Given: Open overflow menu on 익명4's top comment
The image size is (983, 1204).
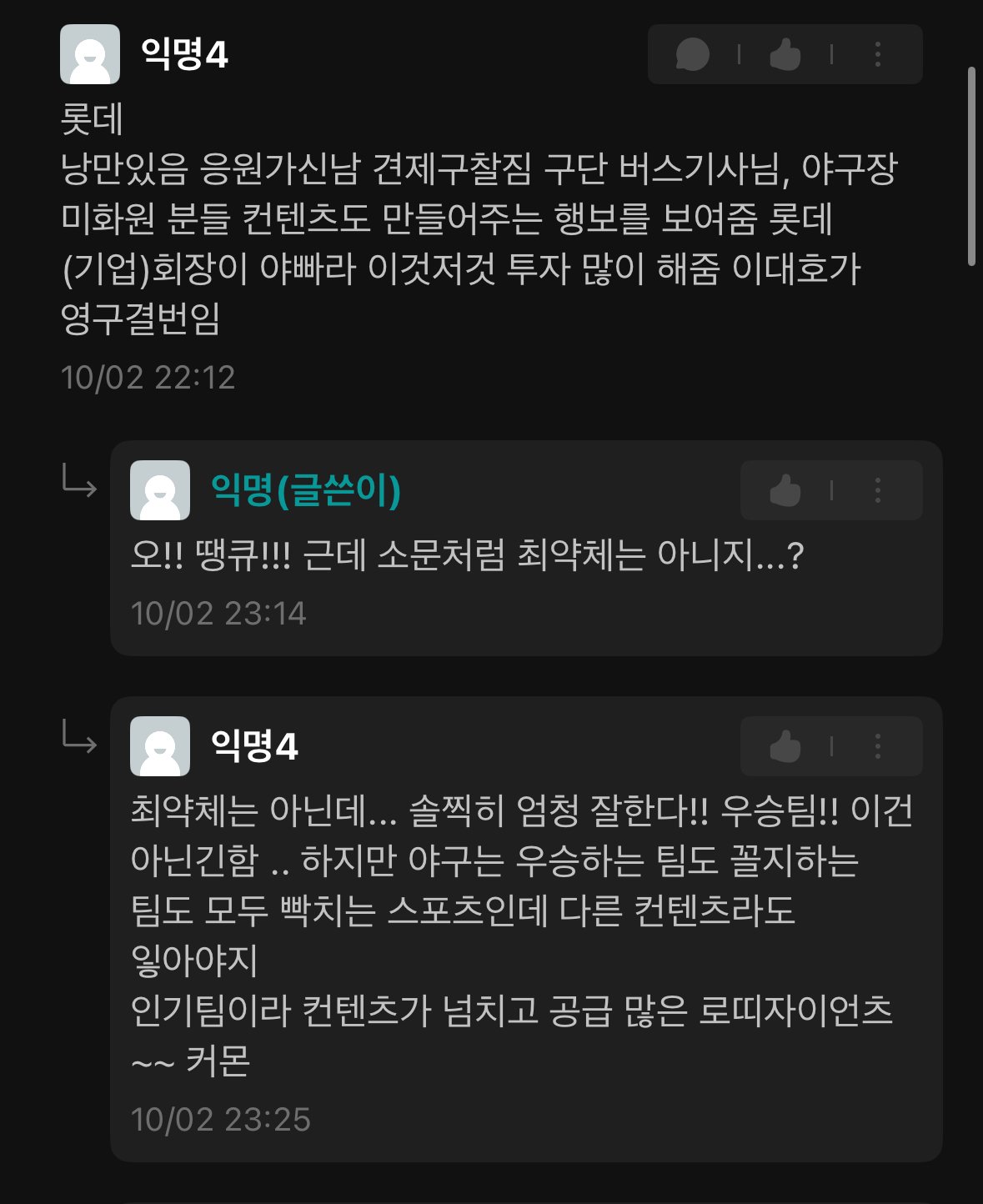Looking at the screenshot, I should point(877,54).
